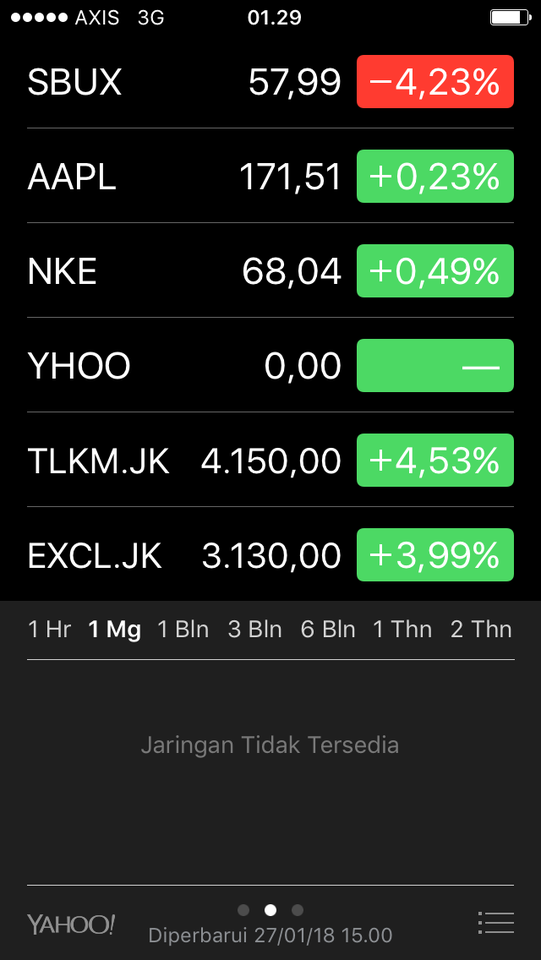Switch chart range to 1 Hr
541x960 pixels.
click(50, 629)
